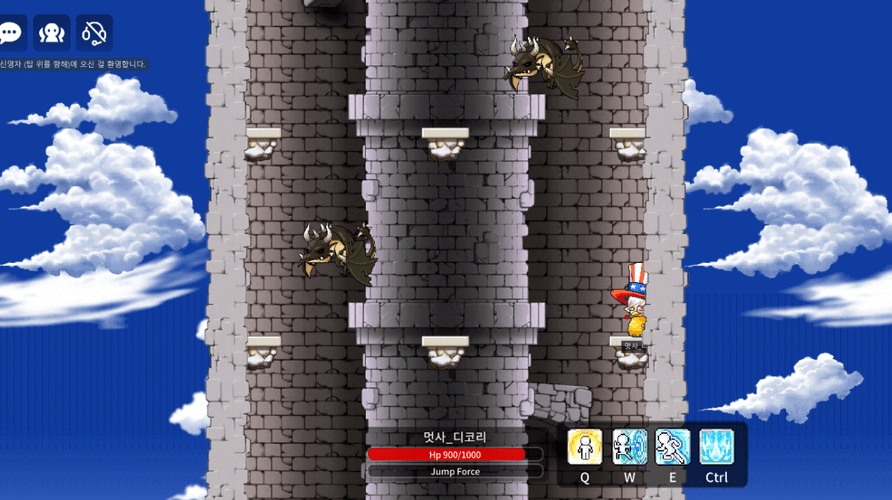This screenshot has width=892, height=500.
Task: Activate the W portal skill
Action: click(x=629, y=447)
